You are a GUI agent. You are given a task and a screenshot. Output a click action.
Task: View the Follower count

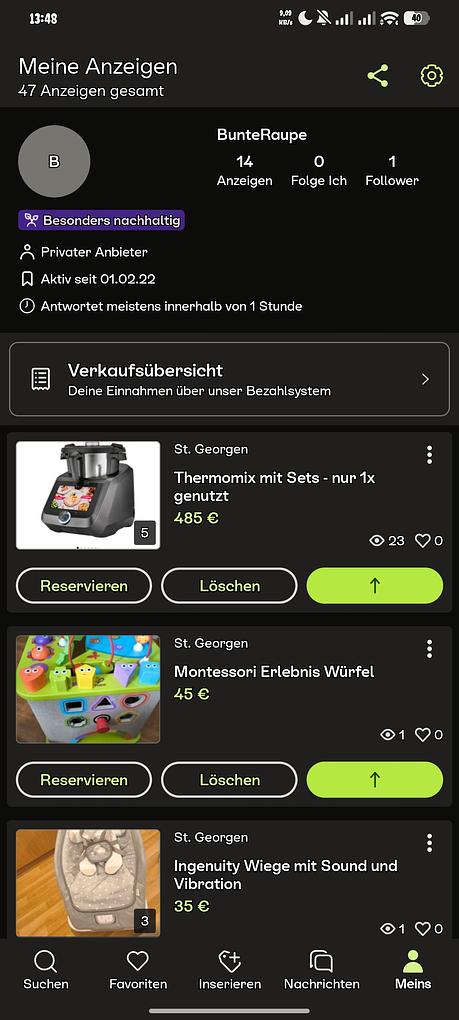[x=392, y=170]
